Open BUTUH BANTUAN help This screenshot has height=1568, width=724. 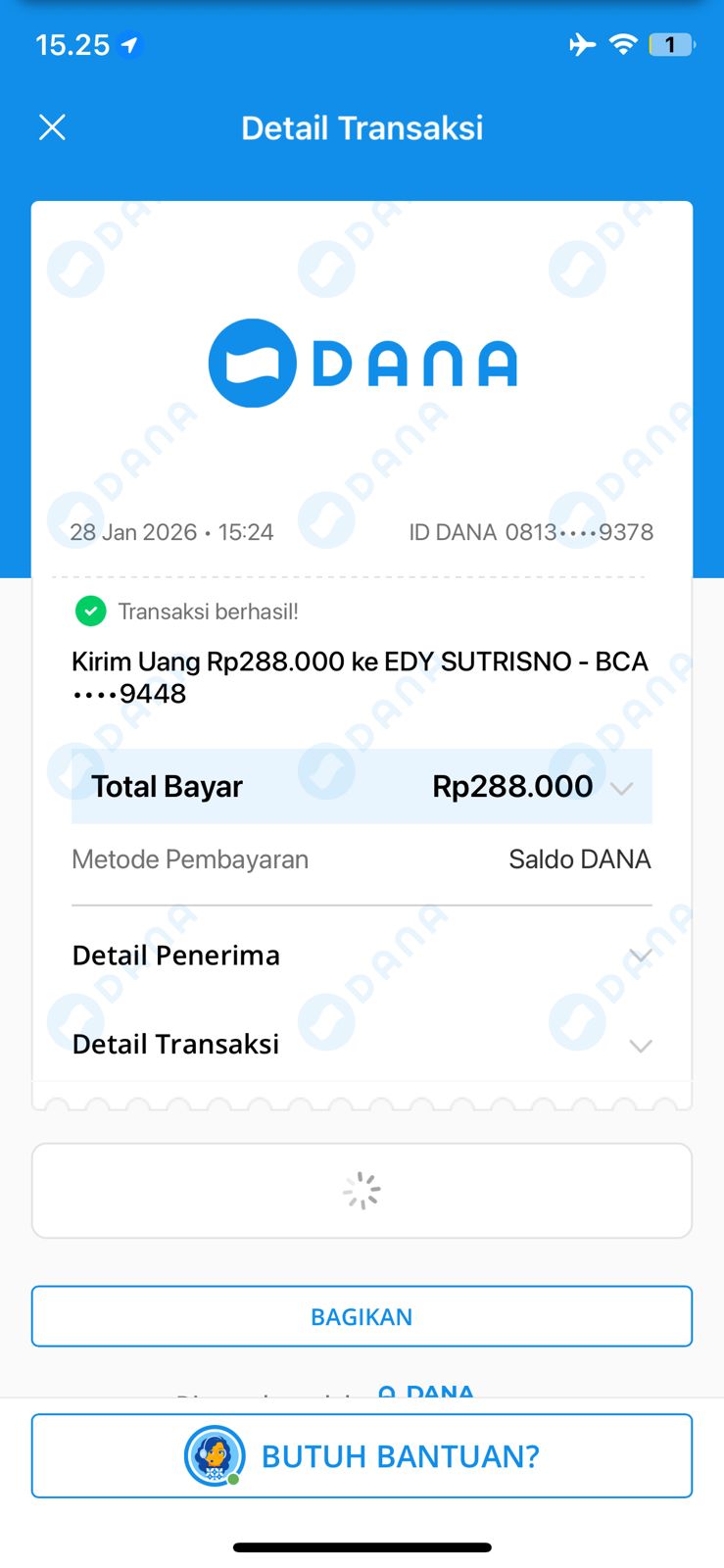pyautogui.click(x=362, y=1455)
